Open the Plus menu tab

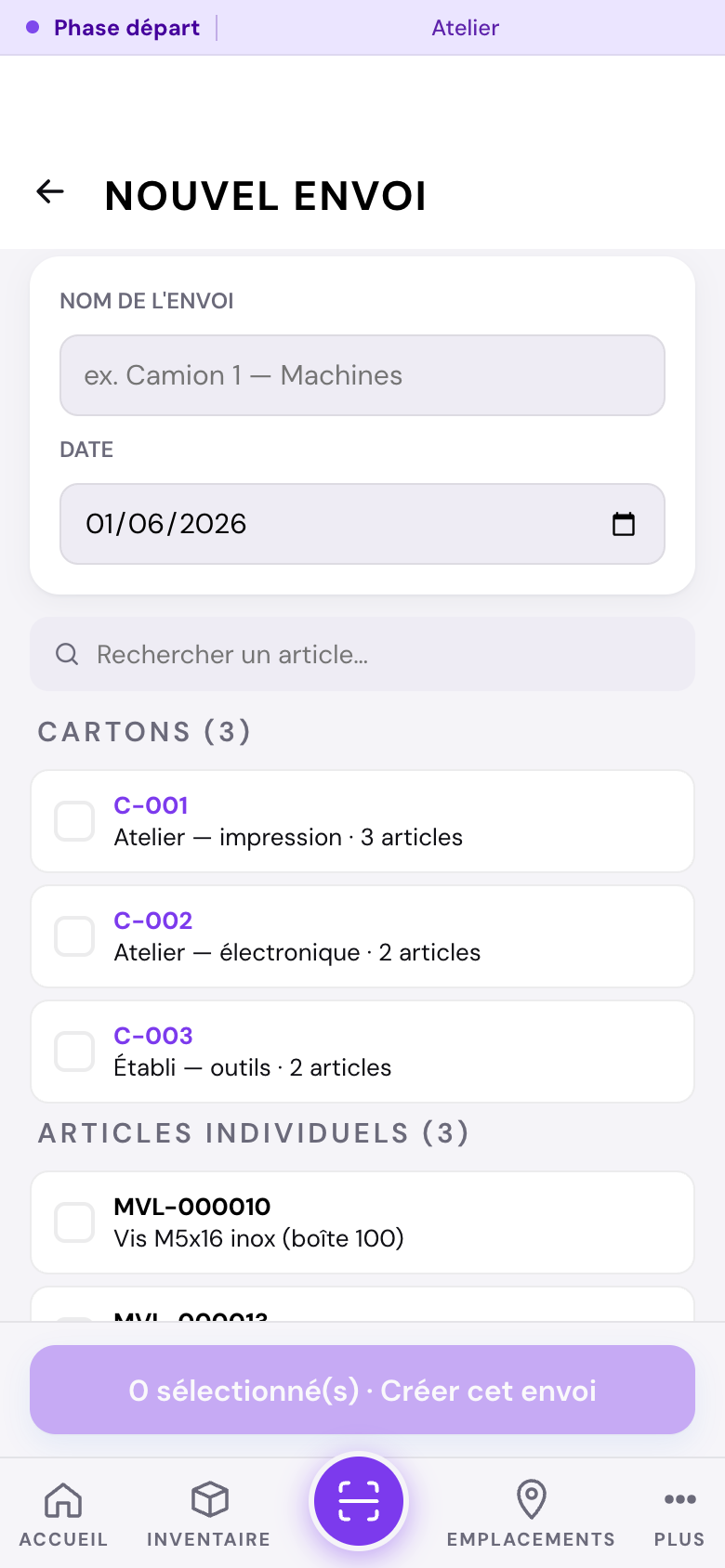679,1514
